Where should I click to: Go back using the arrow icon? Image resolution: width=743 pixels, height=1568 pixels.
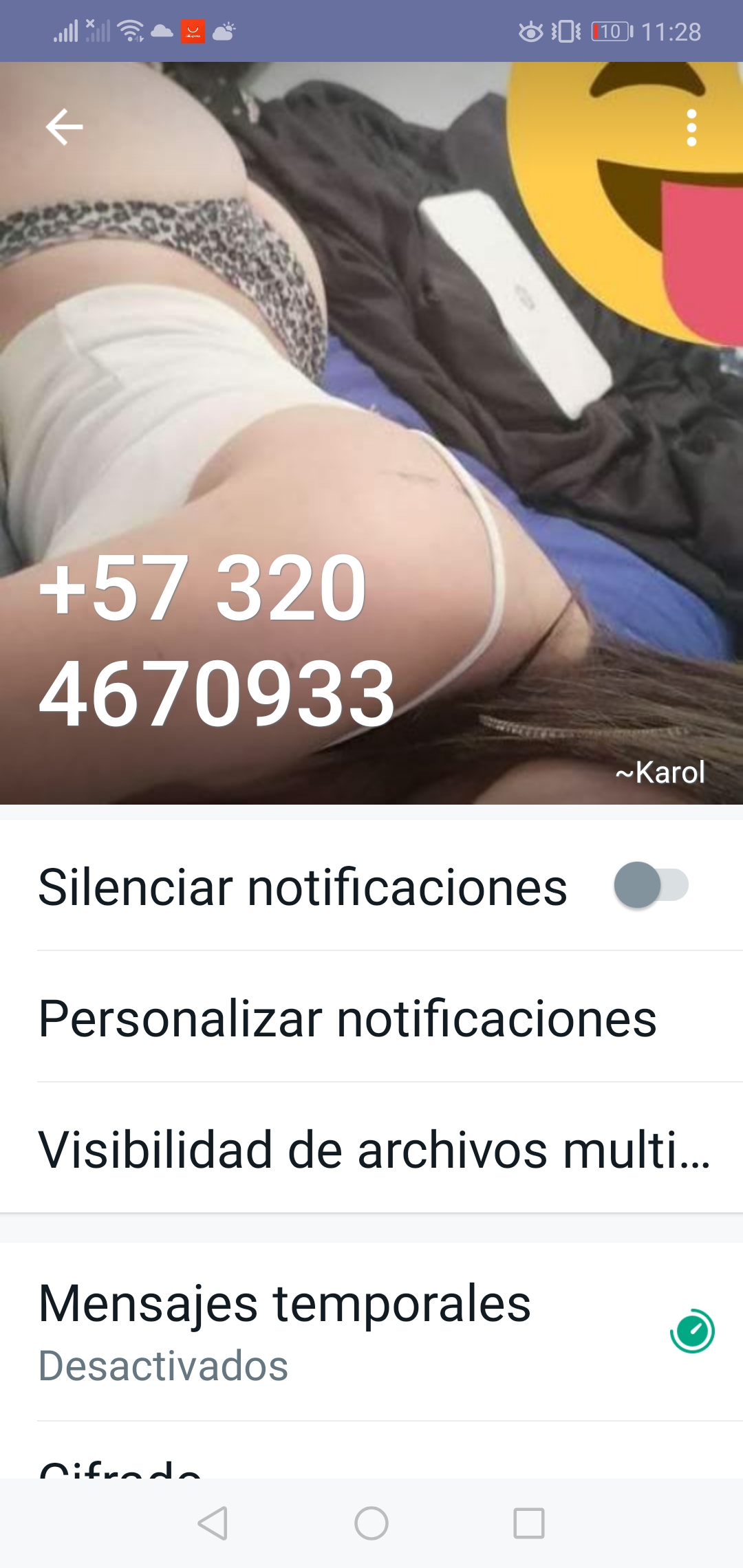(x=64, y=127)
